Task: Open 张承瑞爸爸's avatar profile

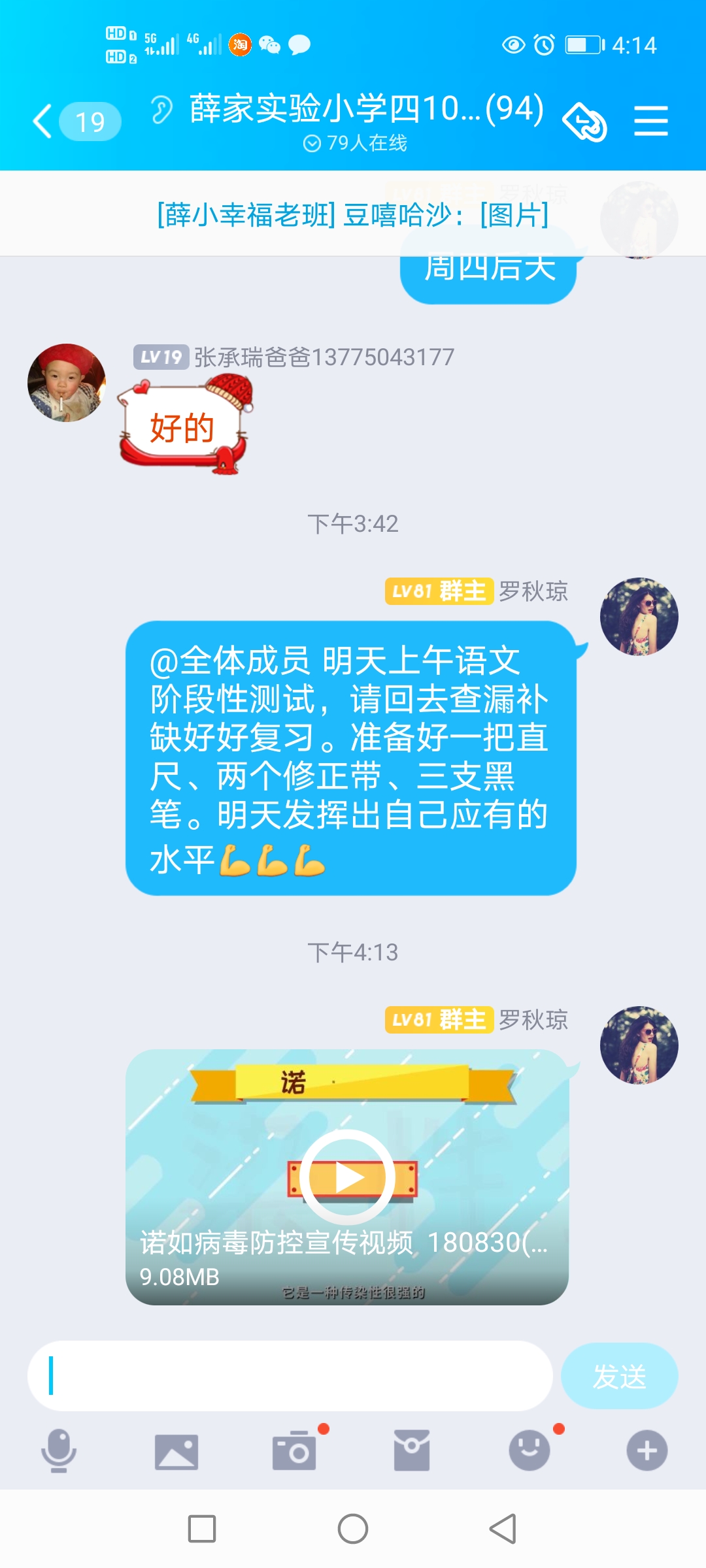Action: tap(66, 383)
